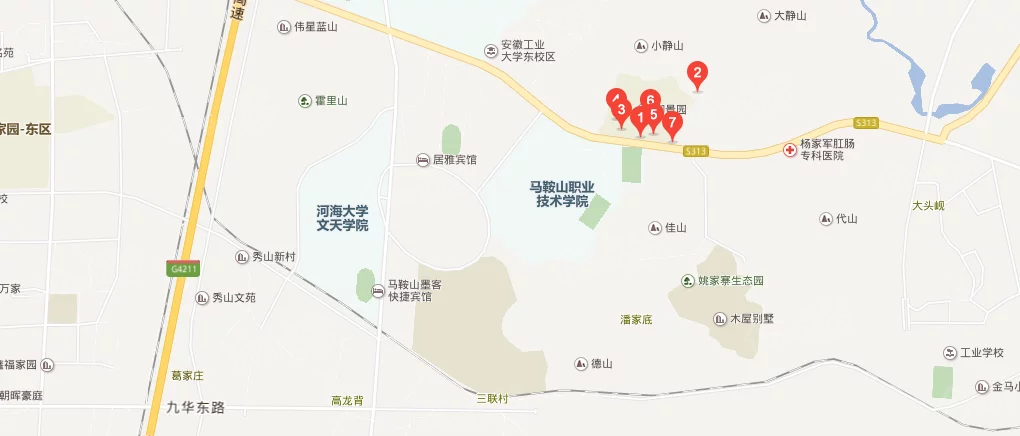This screenshot has height=436, width=1020.
Task: Tap the red marker numbered 2
Action: (x=698, y=73)
